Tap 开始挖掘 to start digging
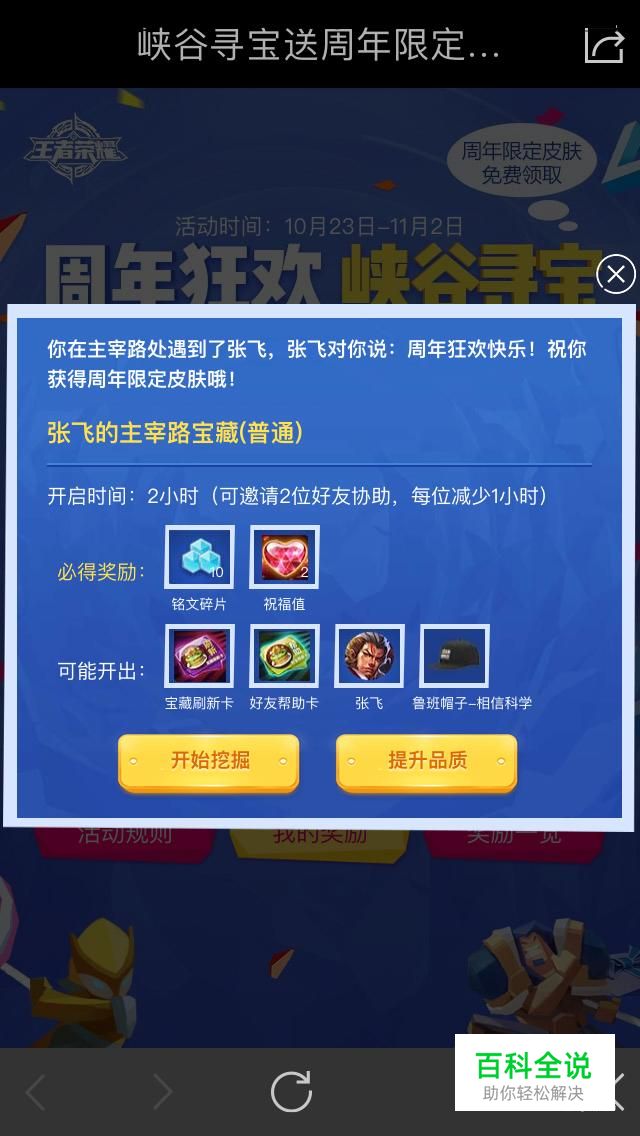The width and height of the screenshot is (640, 1136). point(209,761)
